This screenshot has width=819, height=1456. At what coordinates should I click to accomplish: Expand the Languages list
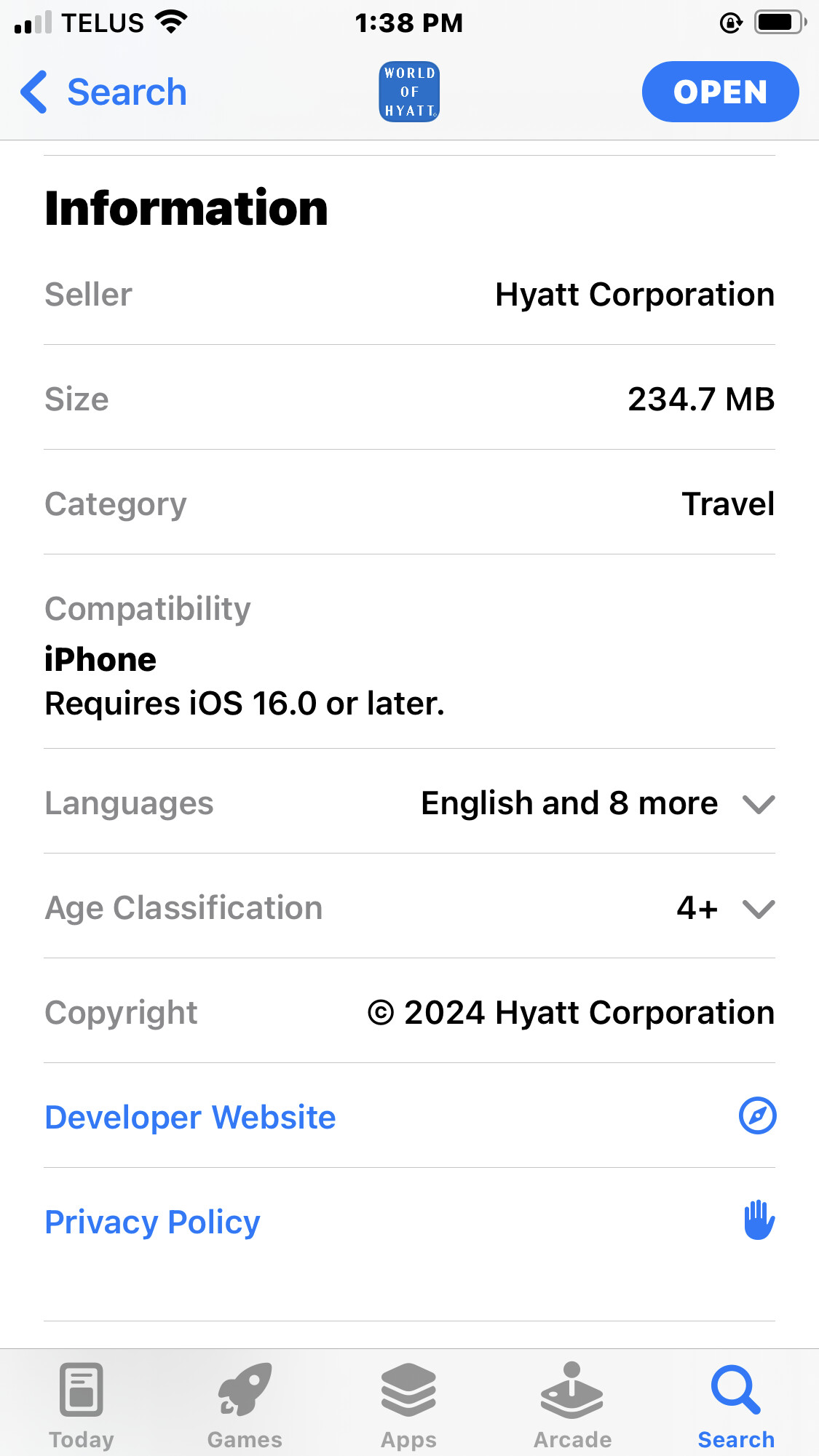pyautogui.click(x=409, y=803)
